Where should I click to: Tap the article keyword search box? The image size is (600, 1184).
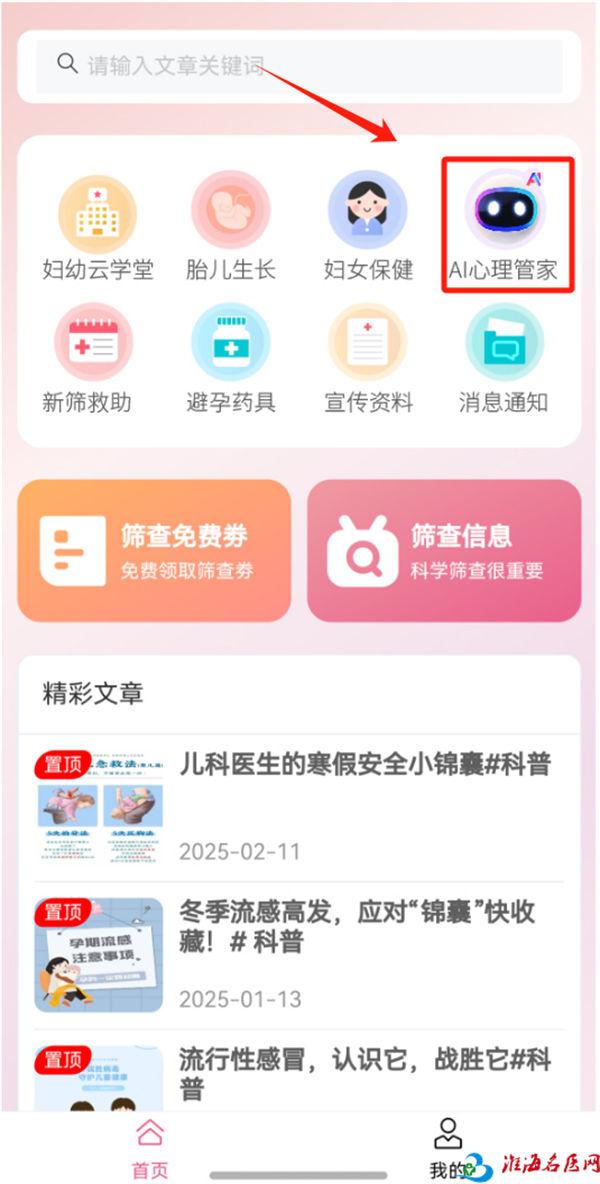coord(298,66)
